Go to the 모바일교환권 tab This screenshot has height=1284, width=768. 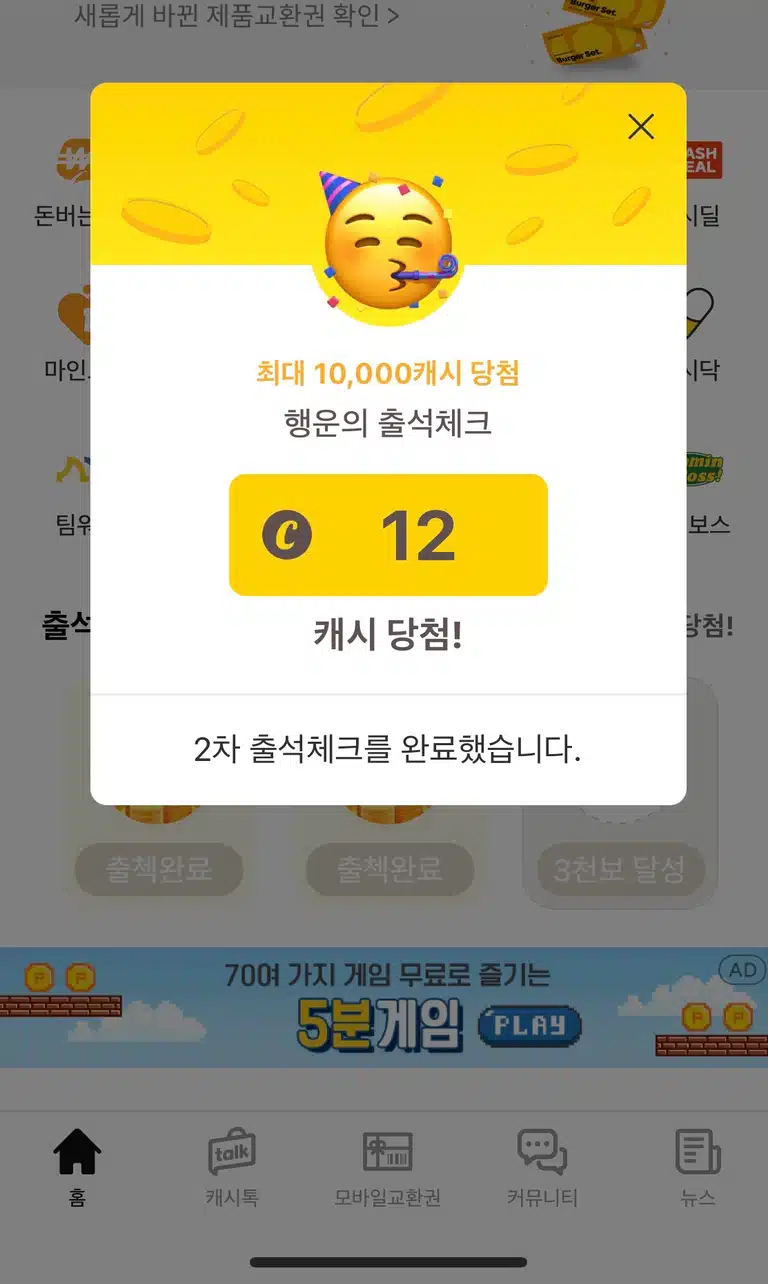[387, 1167]
